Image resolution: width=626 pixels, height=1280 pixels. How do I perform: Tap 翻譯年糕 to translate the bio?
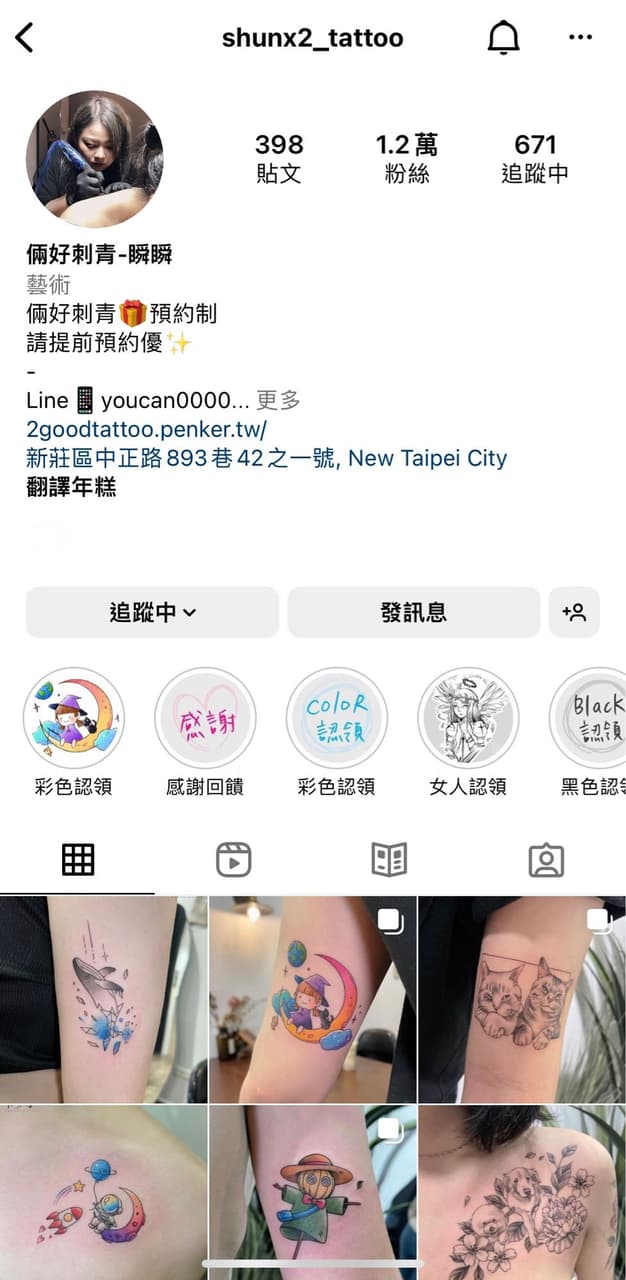71,488
